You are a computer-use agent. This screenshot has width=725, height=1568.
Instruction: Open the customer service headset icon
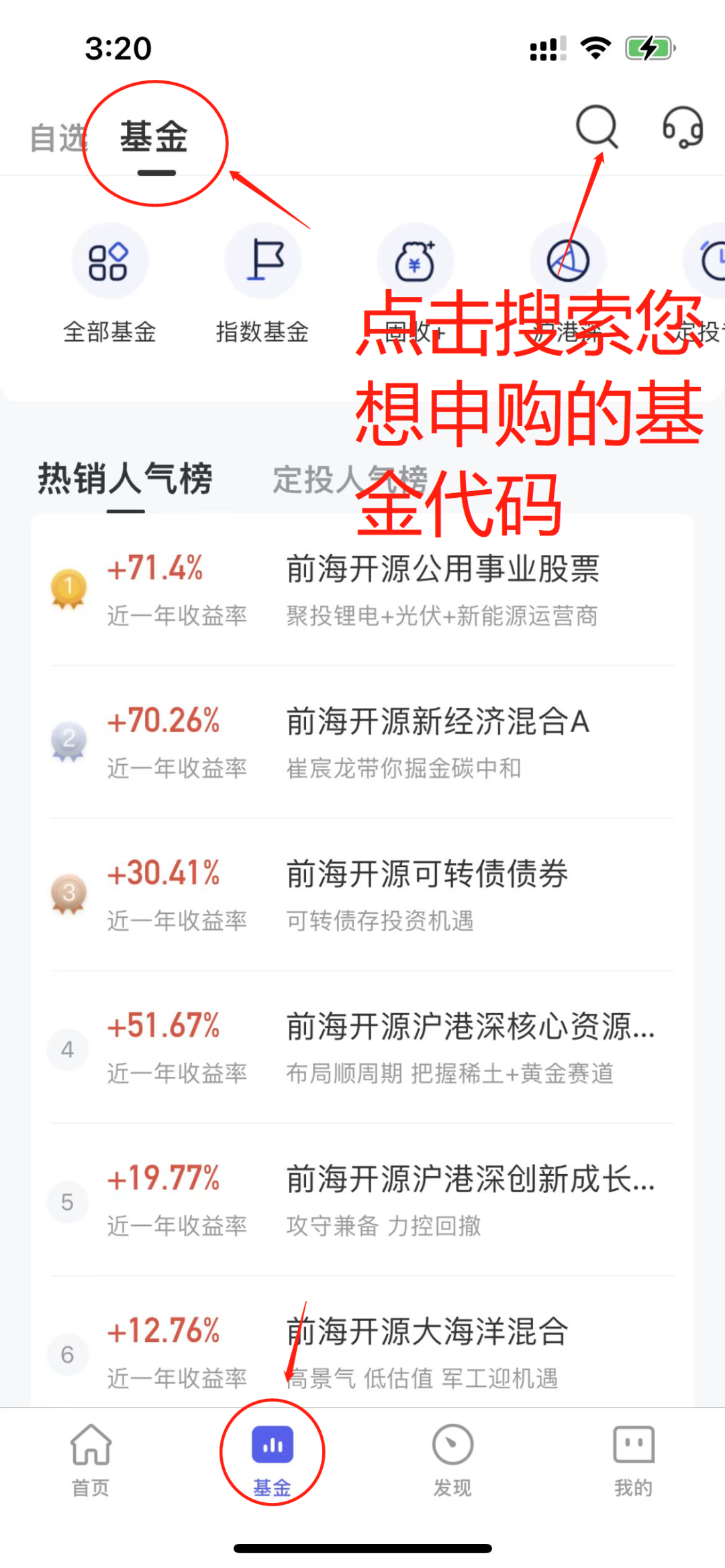(x=683, y=126)
